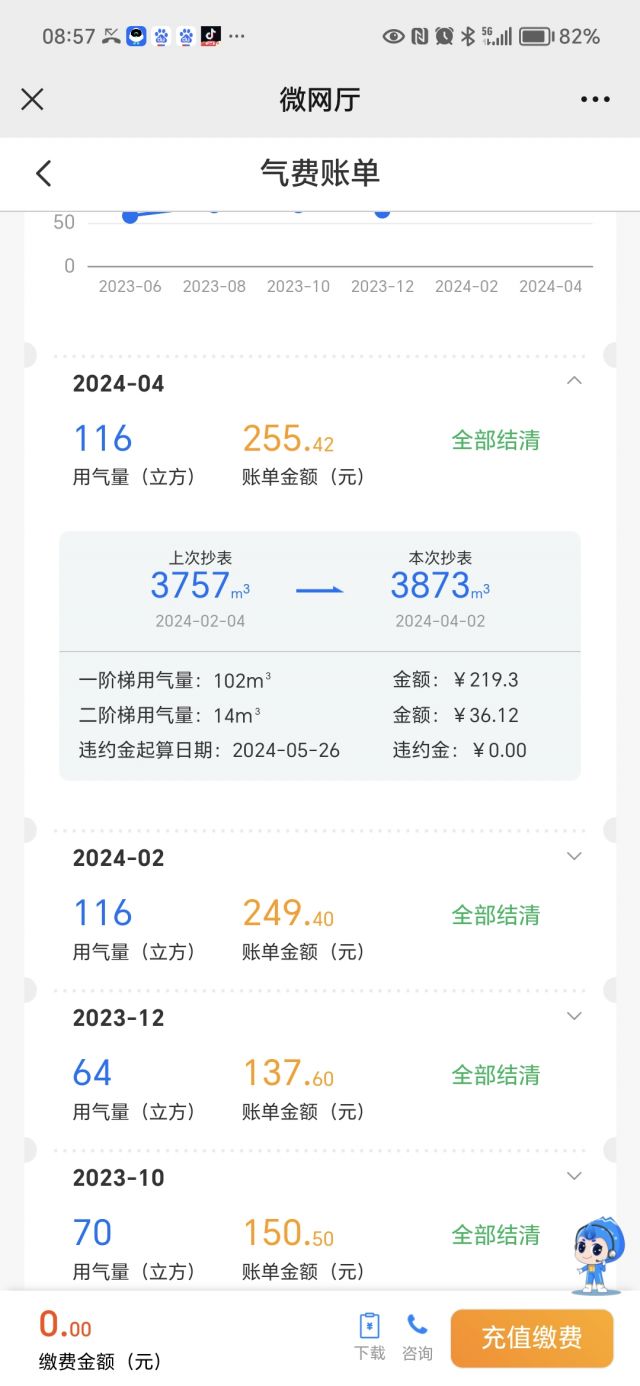Expand the 2024-02 bill details
The image size is (640, 1386).
pos(574,856)
